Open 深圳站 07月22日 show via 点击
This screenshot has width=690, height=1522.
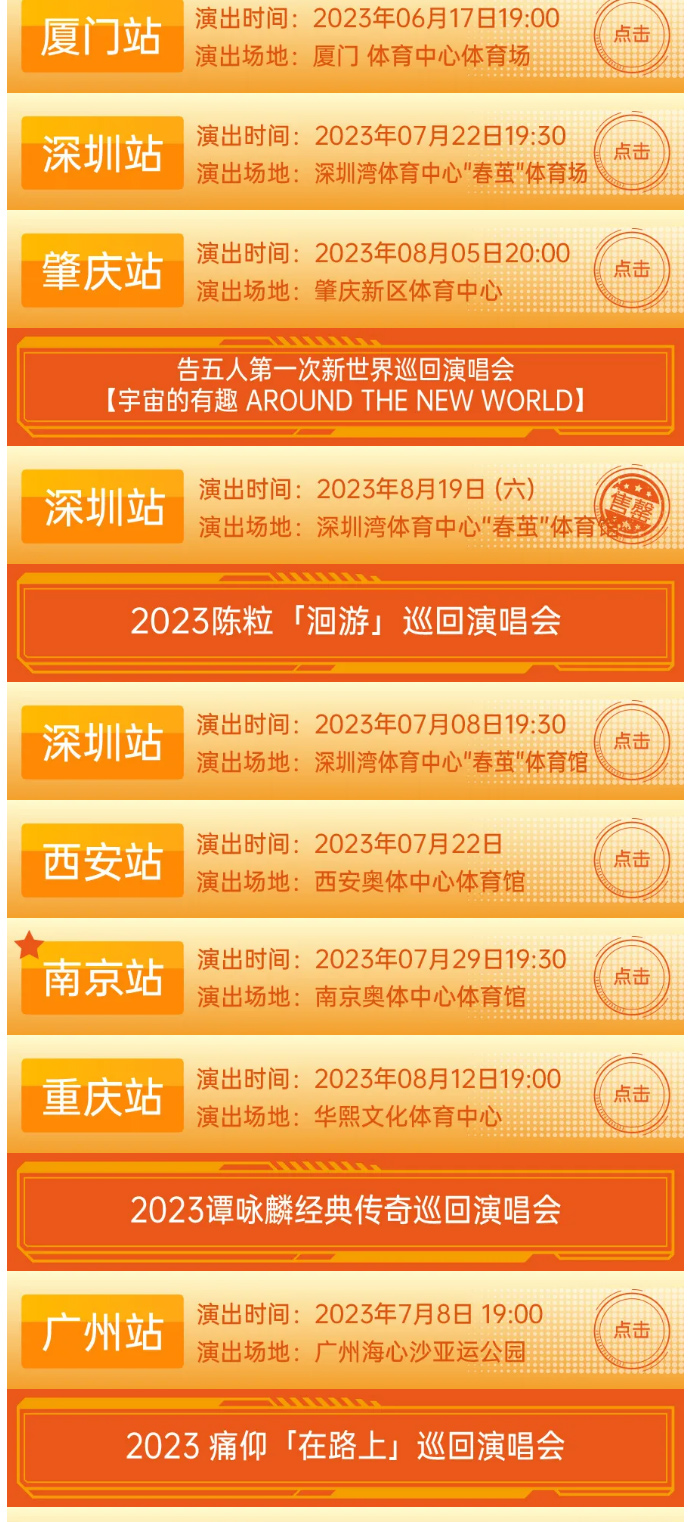pos(631,152)
